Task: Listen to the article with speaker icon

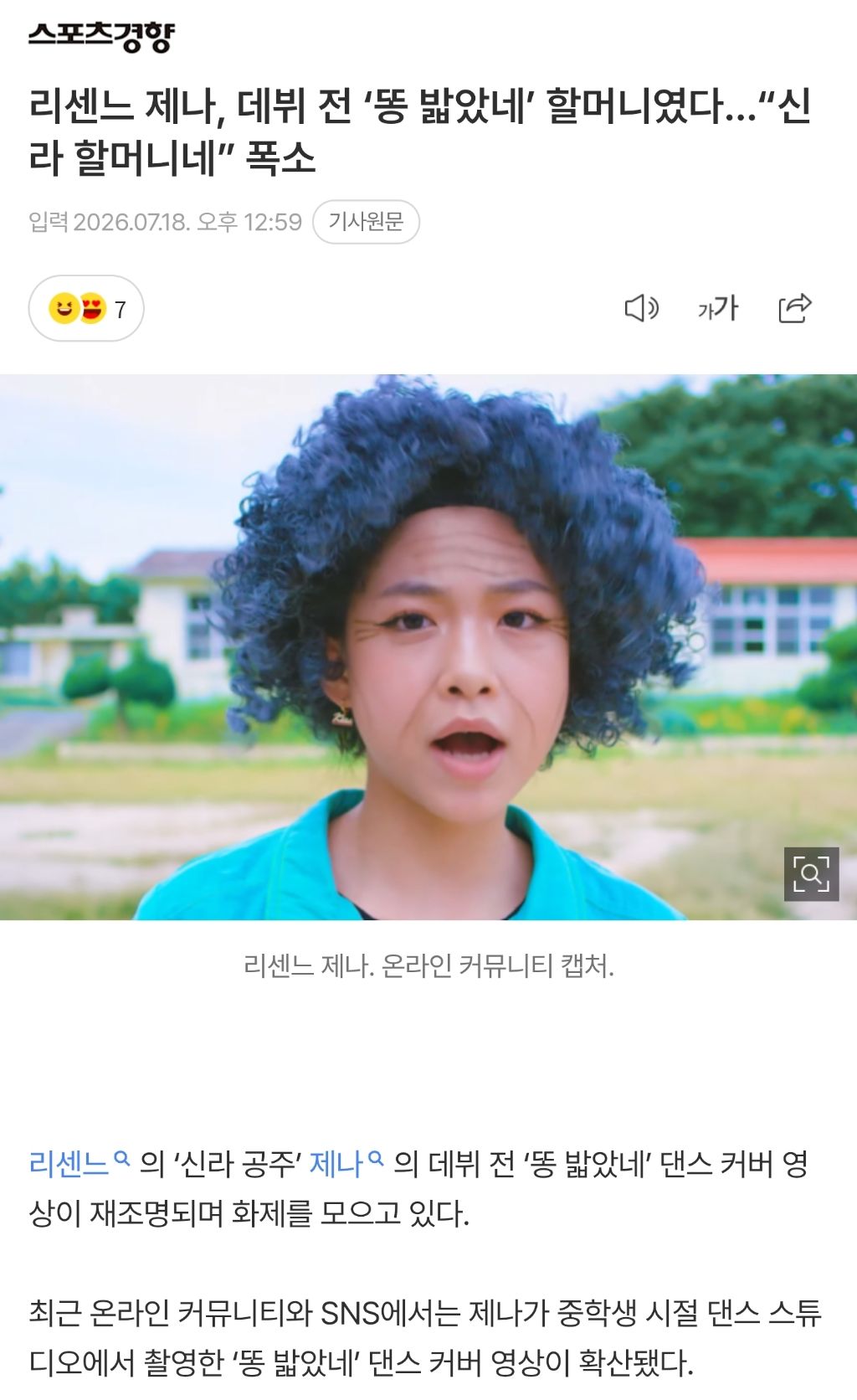Action: (x=642, y=308)
